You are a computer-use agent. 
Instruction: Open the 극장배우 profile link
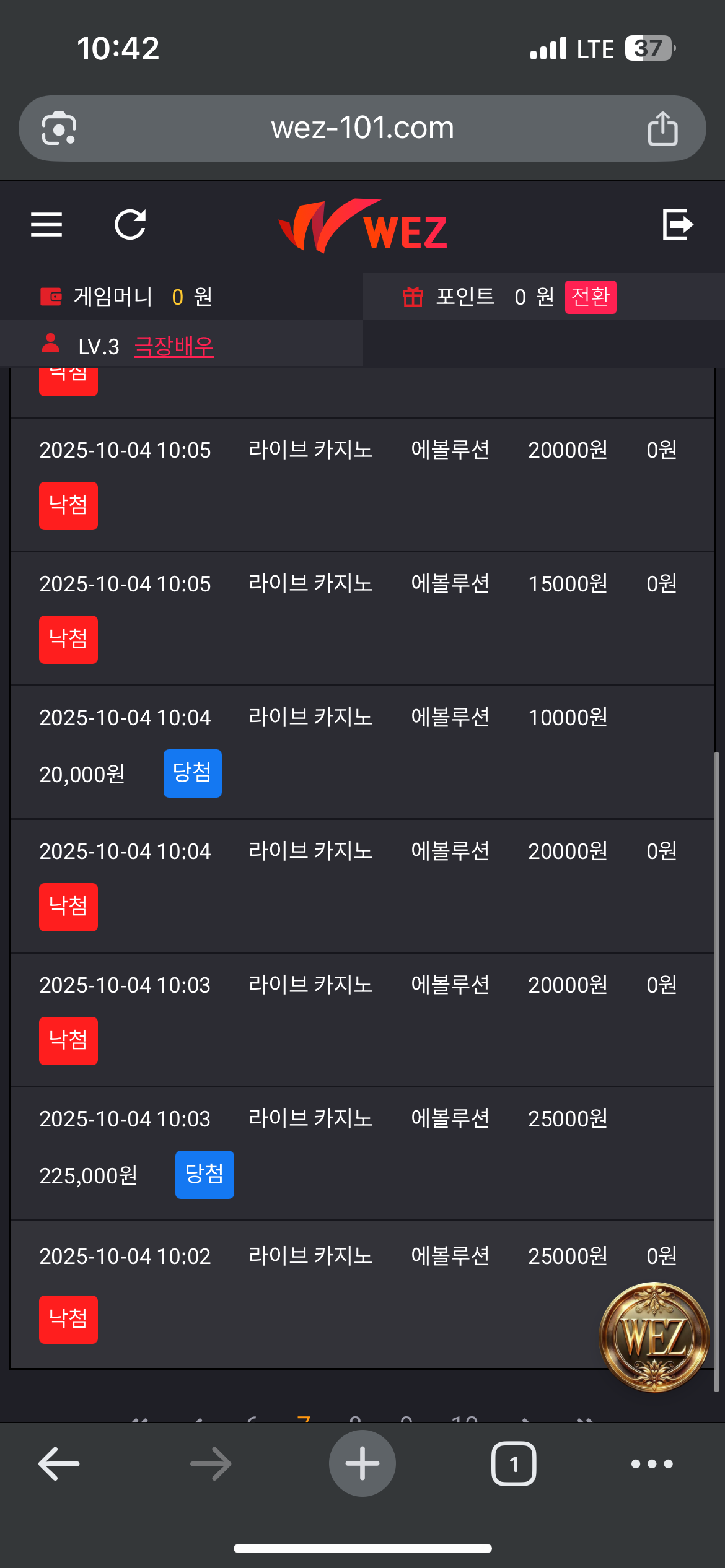coord(174,346)
